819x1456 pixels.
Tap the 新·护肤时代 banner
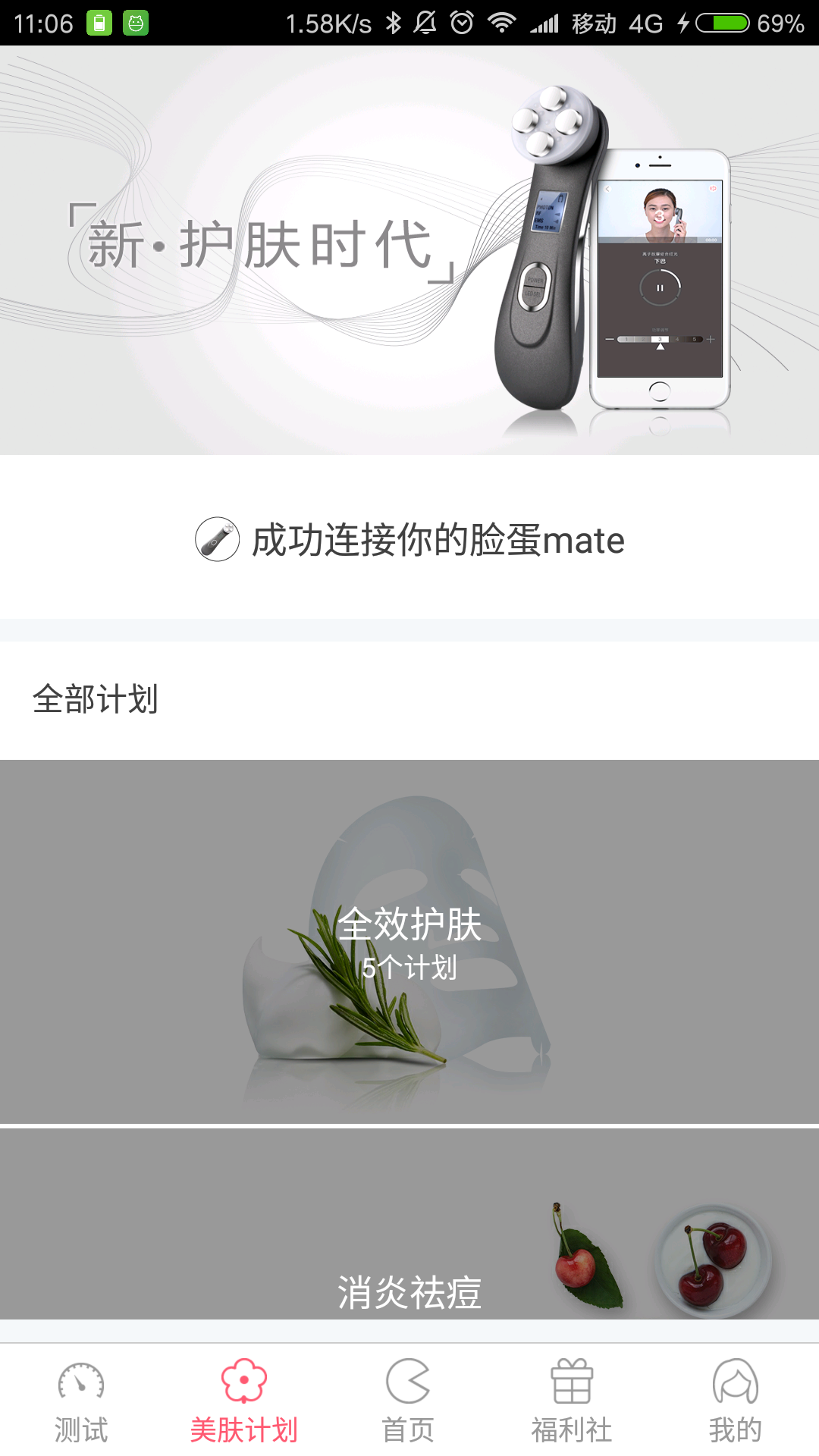(x=409, y=250)
